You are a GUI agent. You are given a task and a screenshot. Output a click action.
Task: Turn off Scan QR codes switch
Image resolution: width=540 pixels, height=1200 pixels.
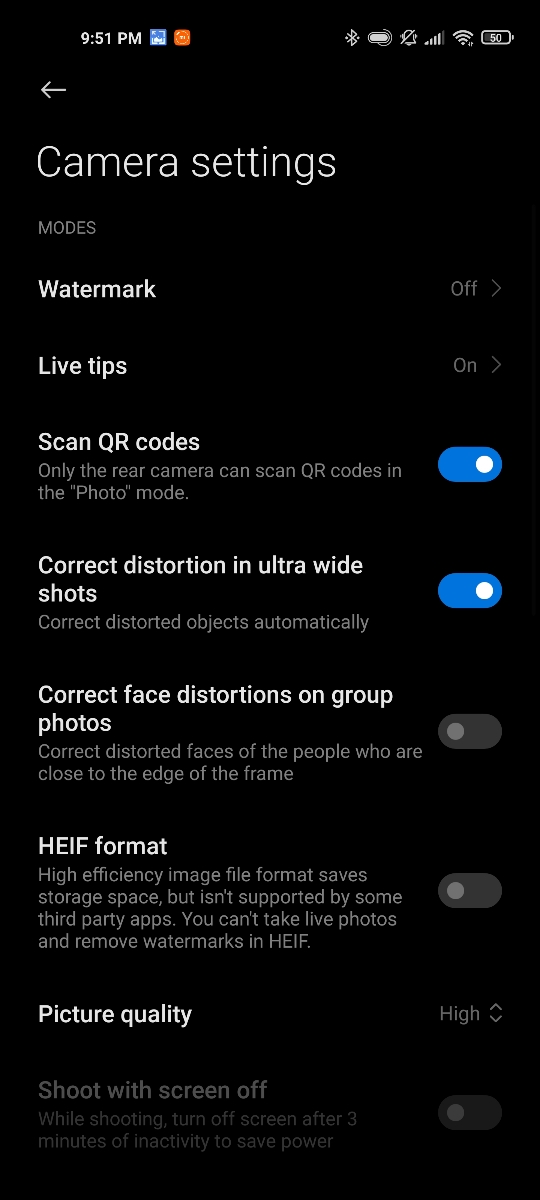[470, 464]
